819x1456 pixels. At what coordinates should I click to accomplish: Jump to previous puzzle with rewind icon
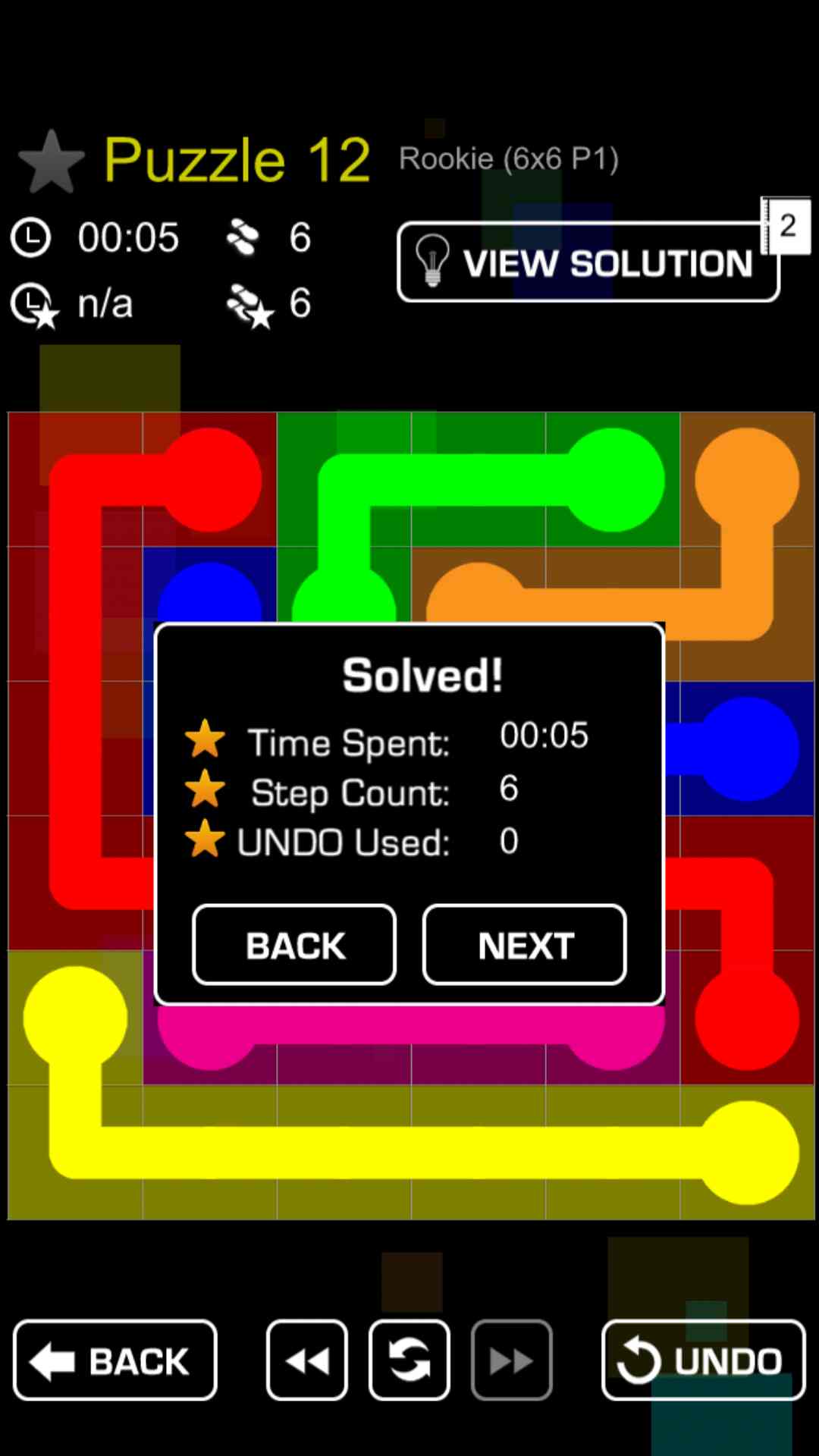[x=307, y=1360]
